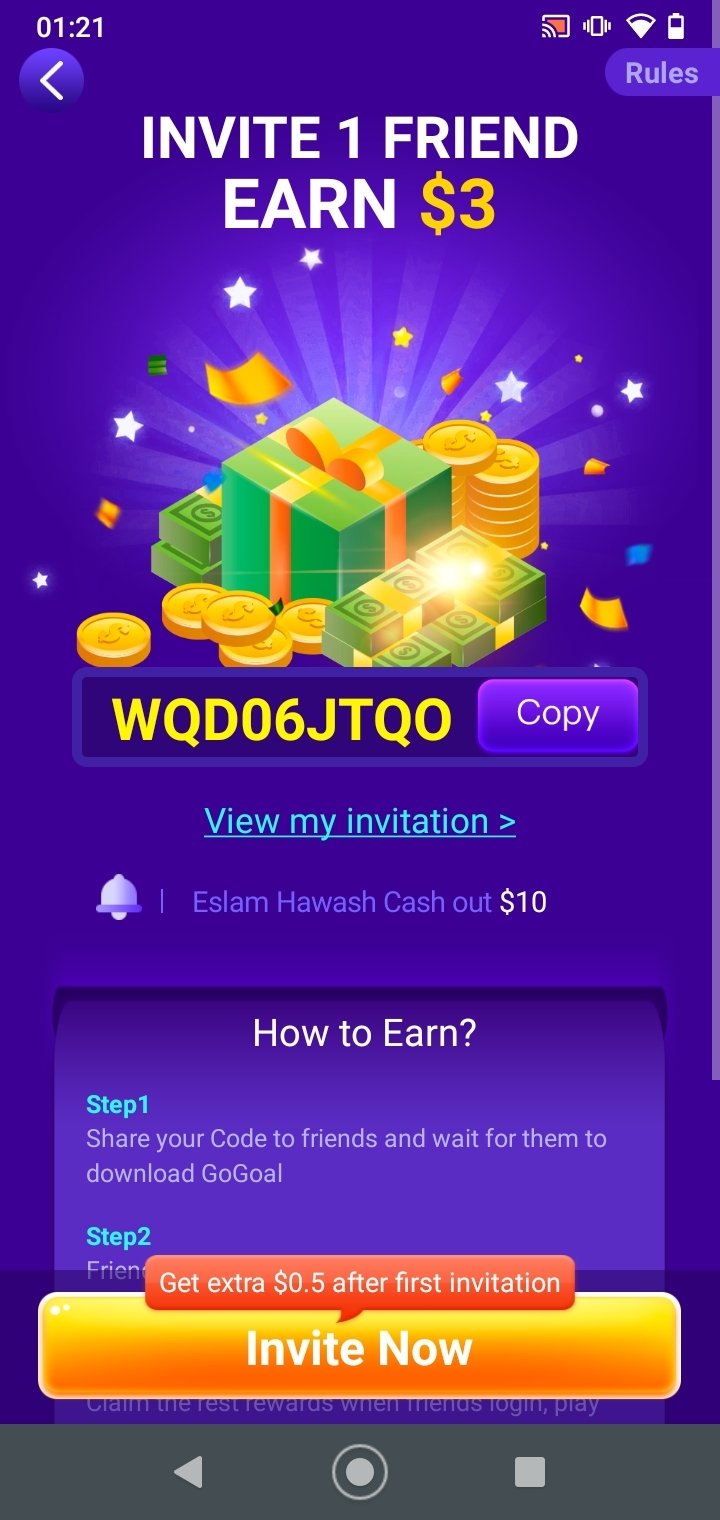This screenshot has height=1520, width=720.
Task: Tap the Invite Now button
Action: (360, 1346)
